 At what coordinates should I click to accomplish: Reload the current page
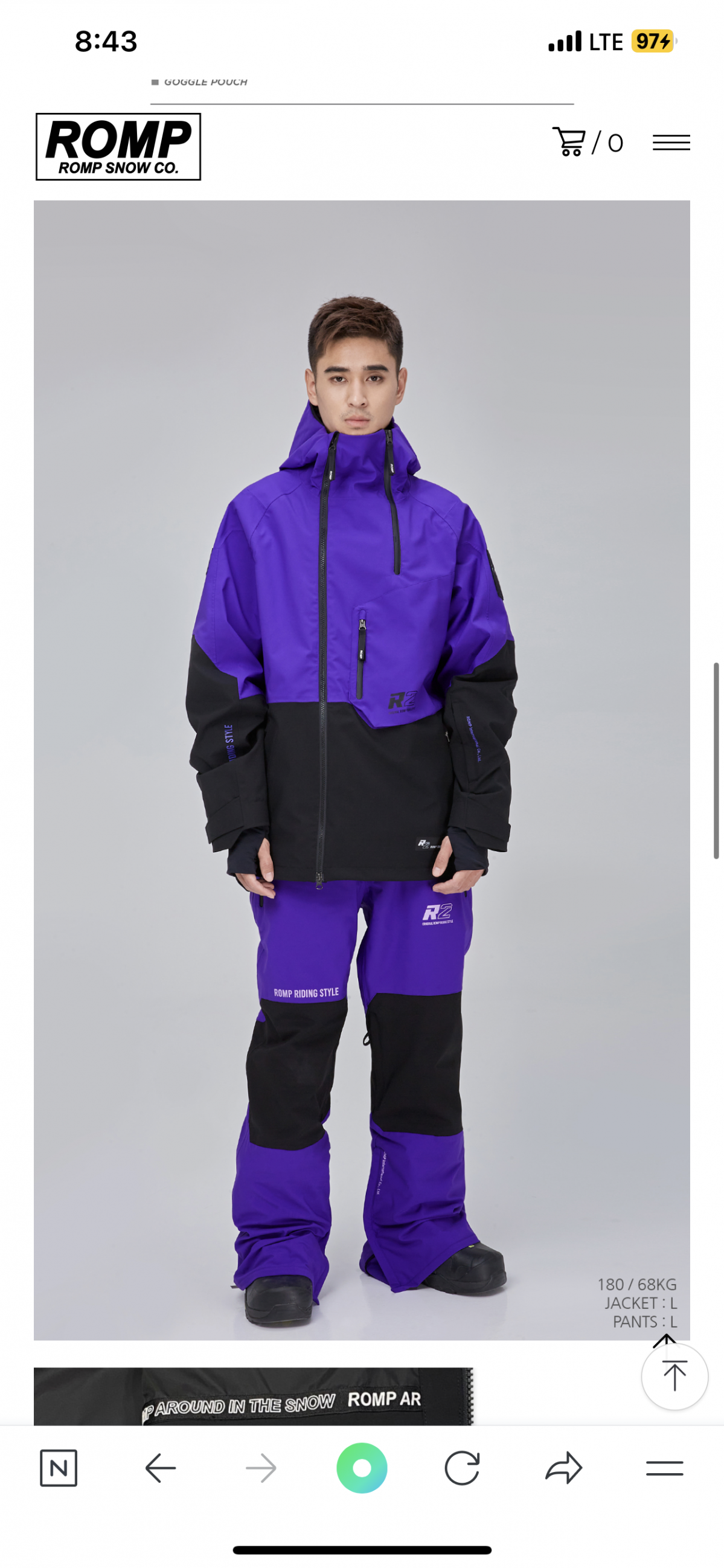pyautogui.click(x=462, y=1468)
